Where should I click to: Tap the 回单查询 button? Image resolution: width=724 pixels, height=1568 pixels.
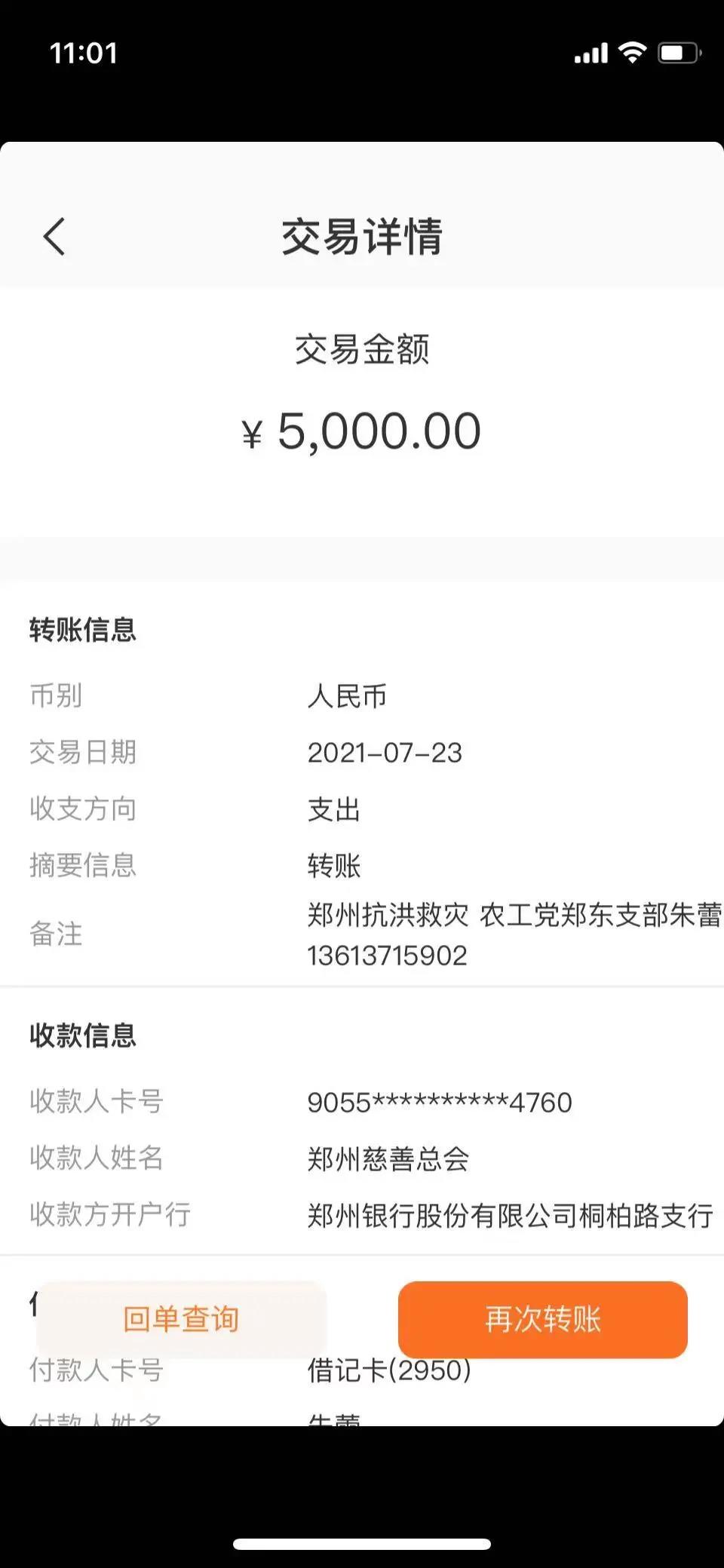pyautogui.click(x=181, y=1319)
